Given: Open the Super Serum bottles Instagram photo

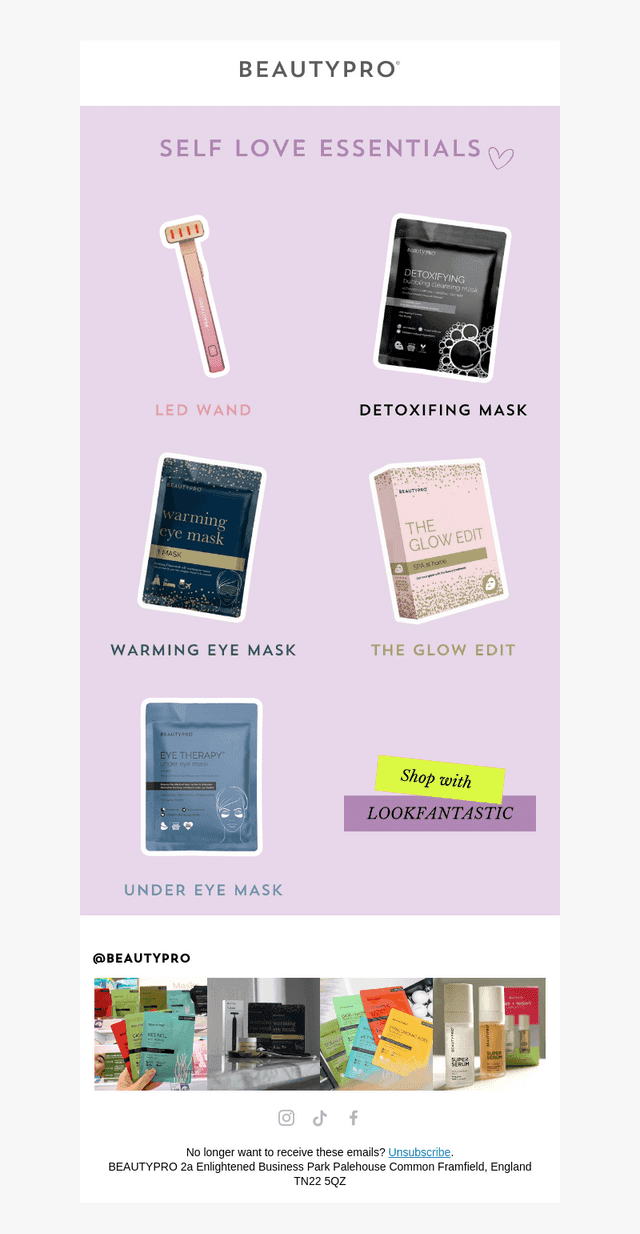Looking at the screenshot, I should (x=489, y=1034).
